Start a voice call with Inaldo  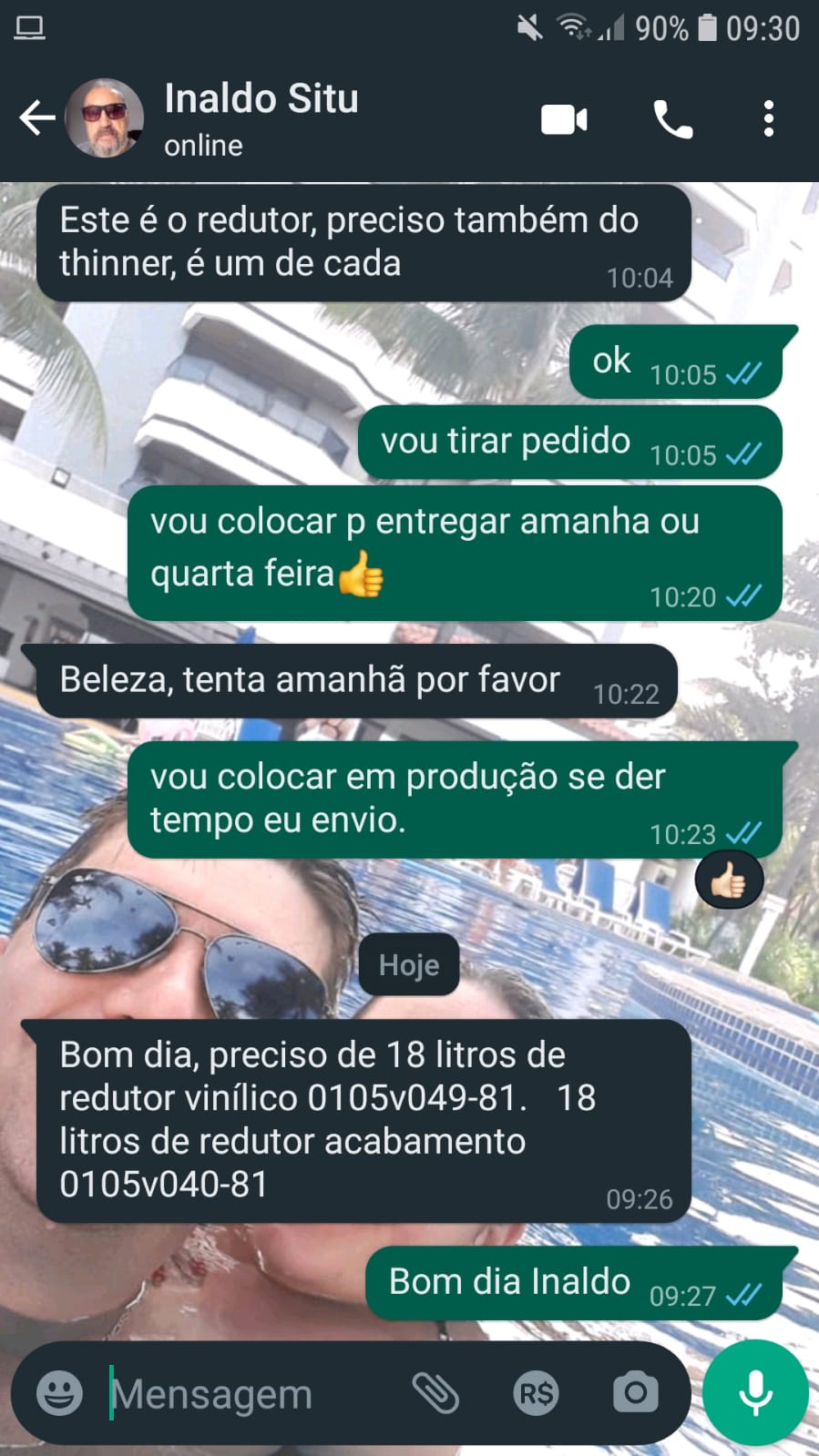672,119
